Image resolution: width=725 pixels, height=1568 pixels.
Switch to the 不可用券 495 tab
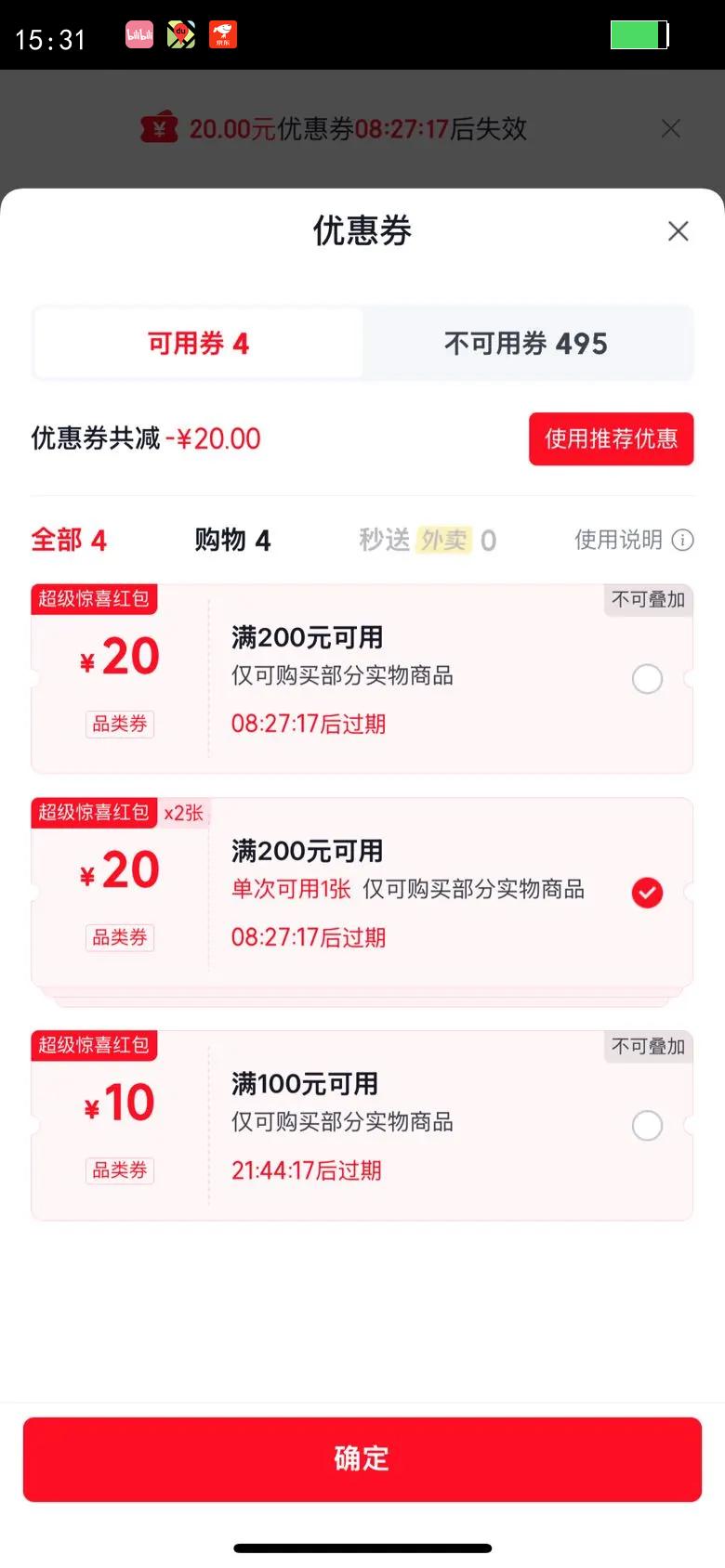click(x=526, y=344)
